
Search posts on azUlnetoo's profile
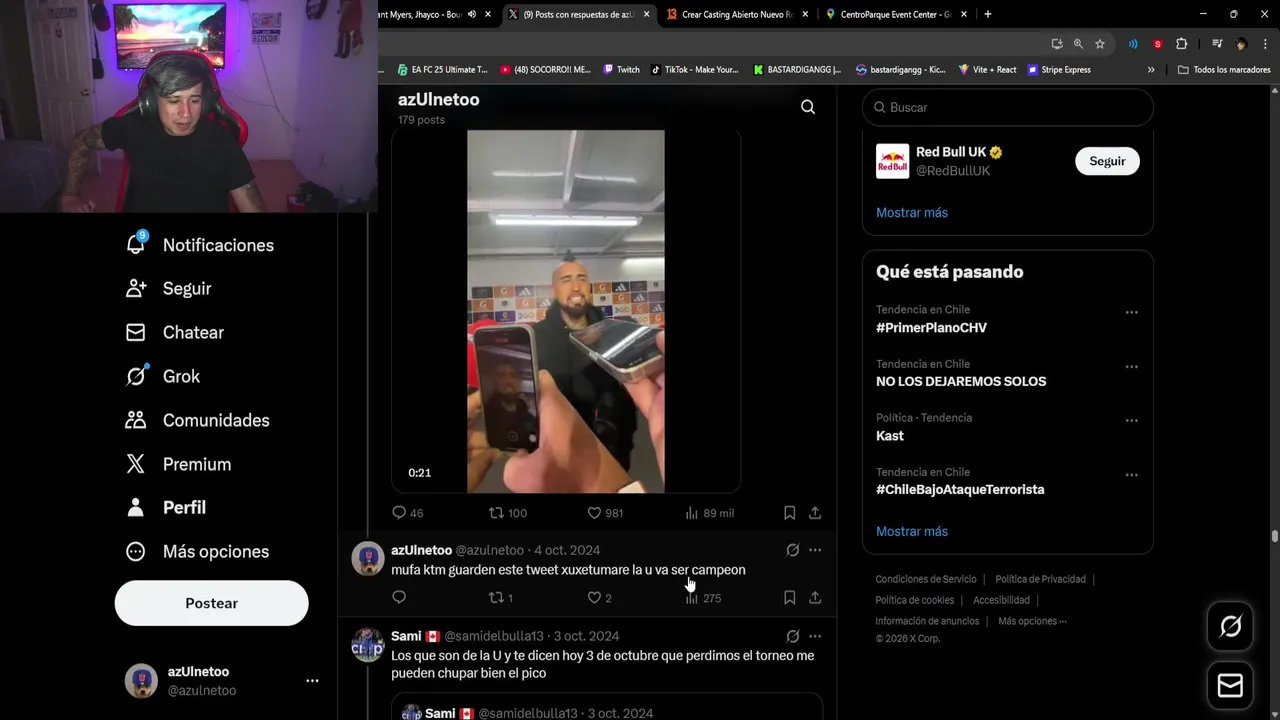[808, 107]
